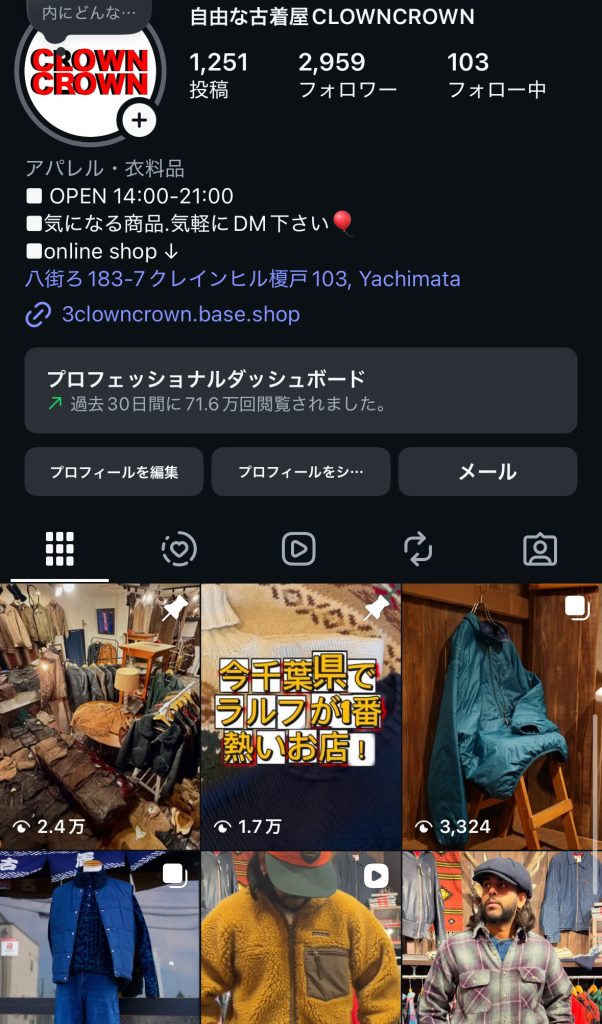
Task: Switch to the tagged photos tab
Action: click(539, 548)
